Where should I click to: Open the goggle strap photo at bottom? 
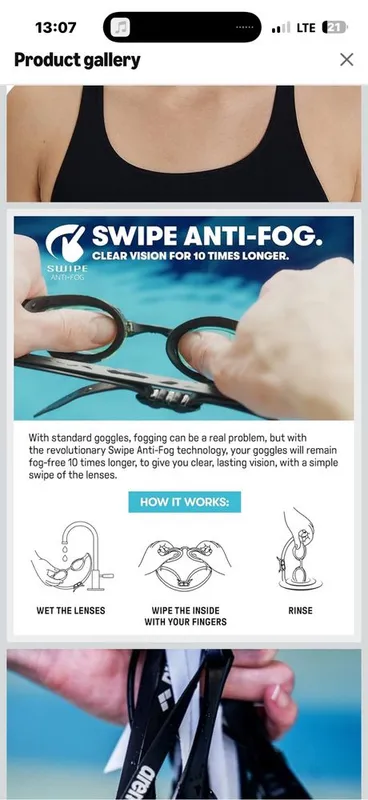click(184, 724)
